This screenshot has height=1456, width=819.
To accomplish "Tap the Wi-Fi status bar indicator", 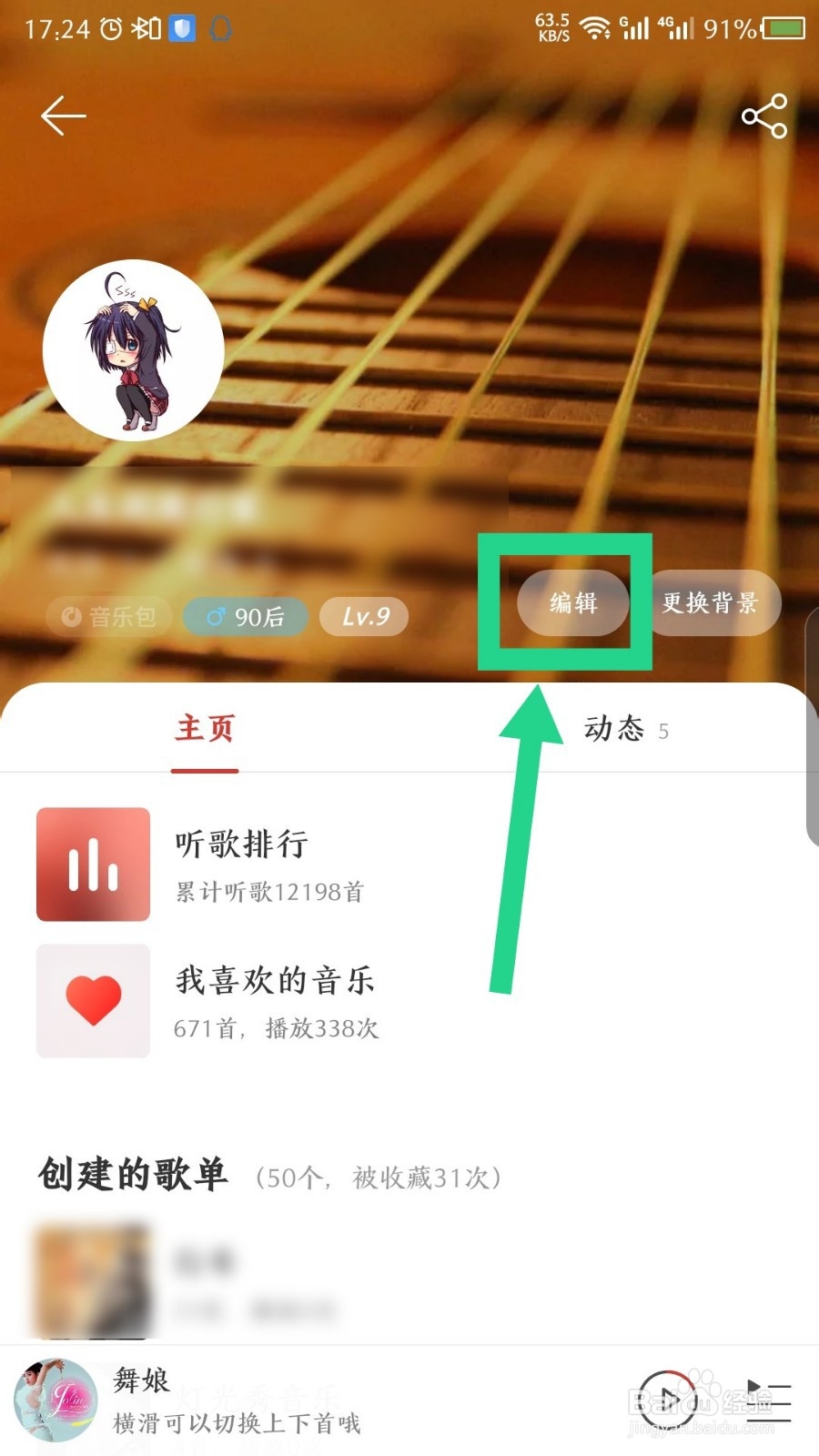I will (x=593, y=28).
